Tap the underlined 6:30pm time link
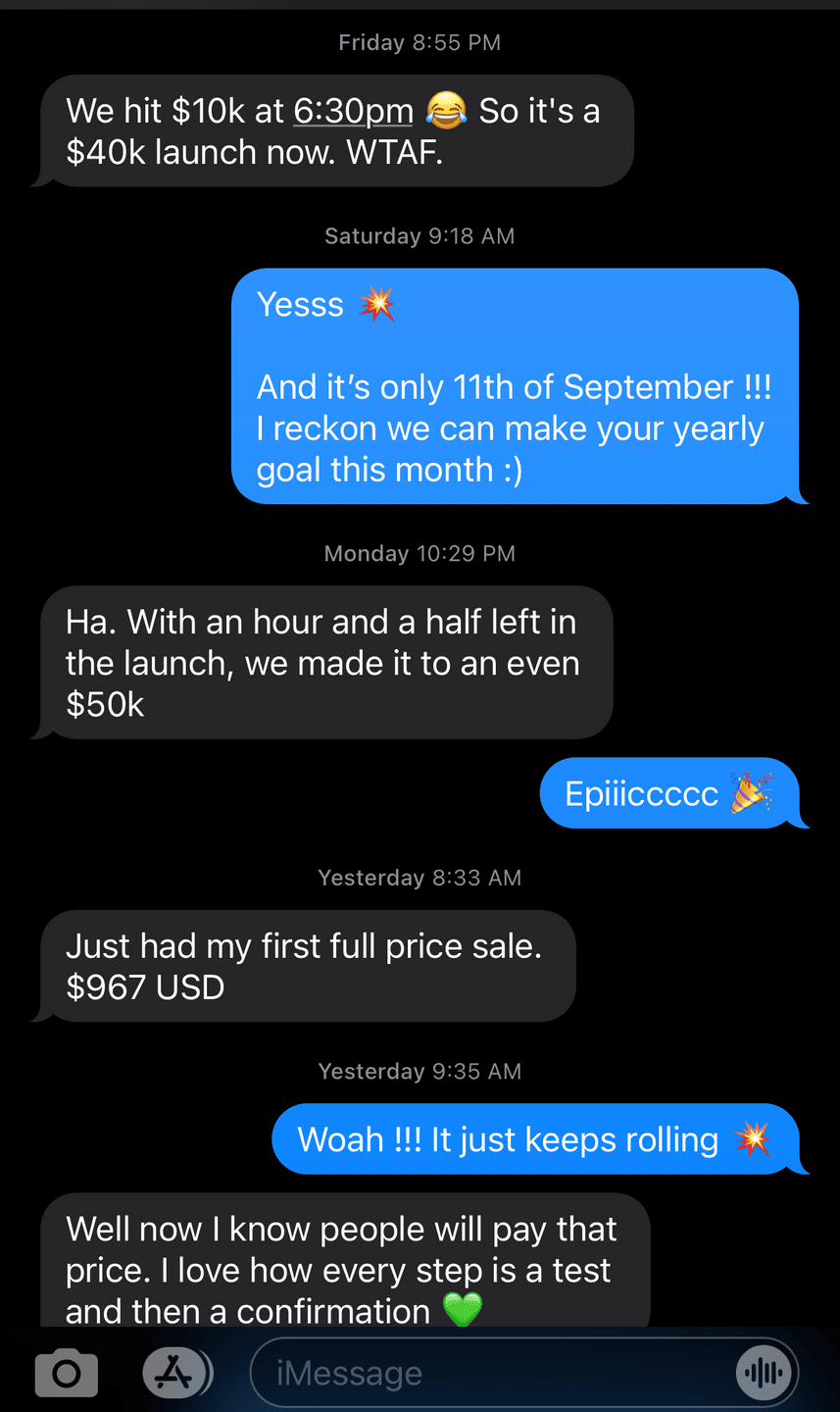The image size is (840, 1412). click(353, 111)
